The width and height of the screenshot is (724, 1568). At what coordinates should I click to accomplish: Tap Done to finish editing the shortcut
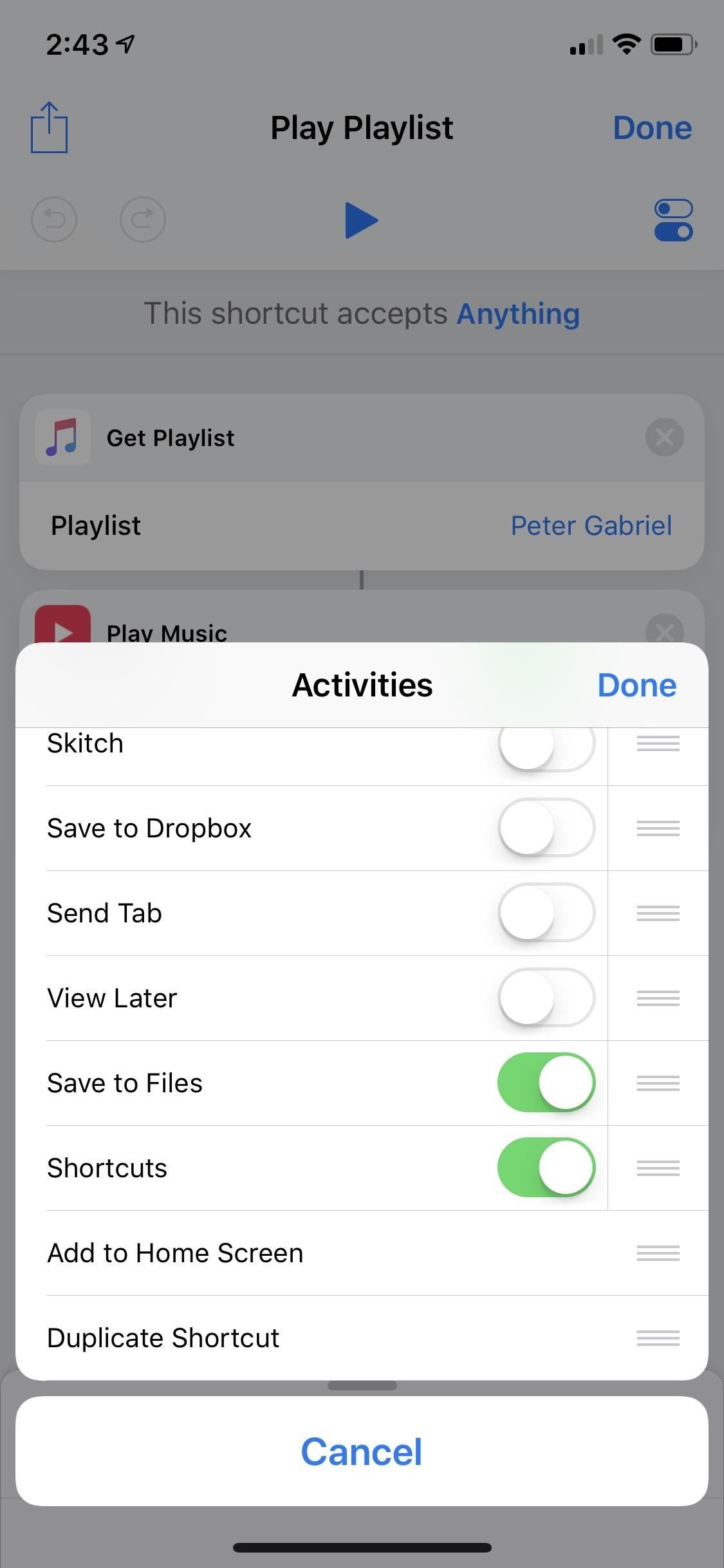652,127
